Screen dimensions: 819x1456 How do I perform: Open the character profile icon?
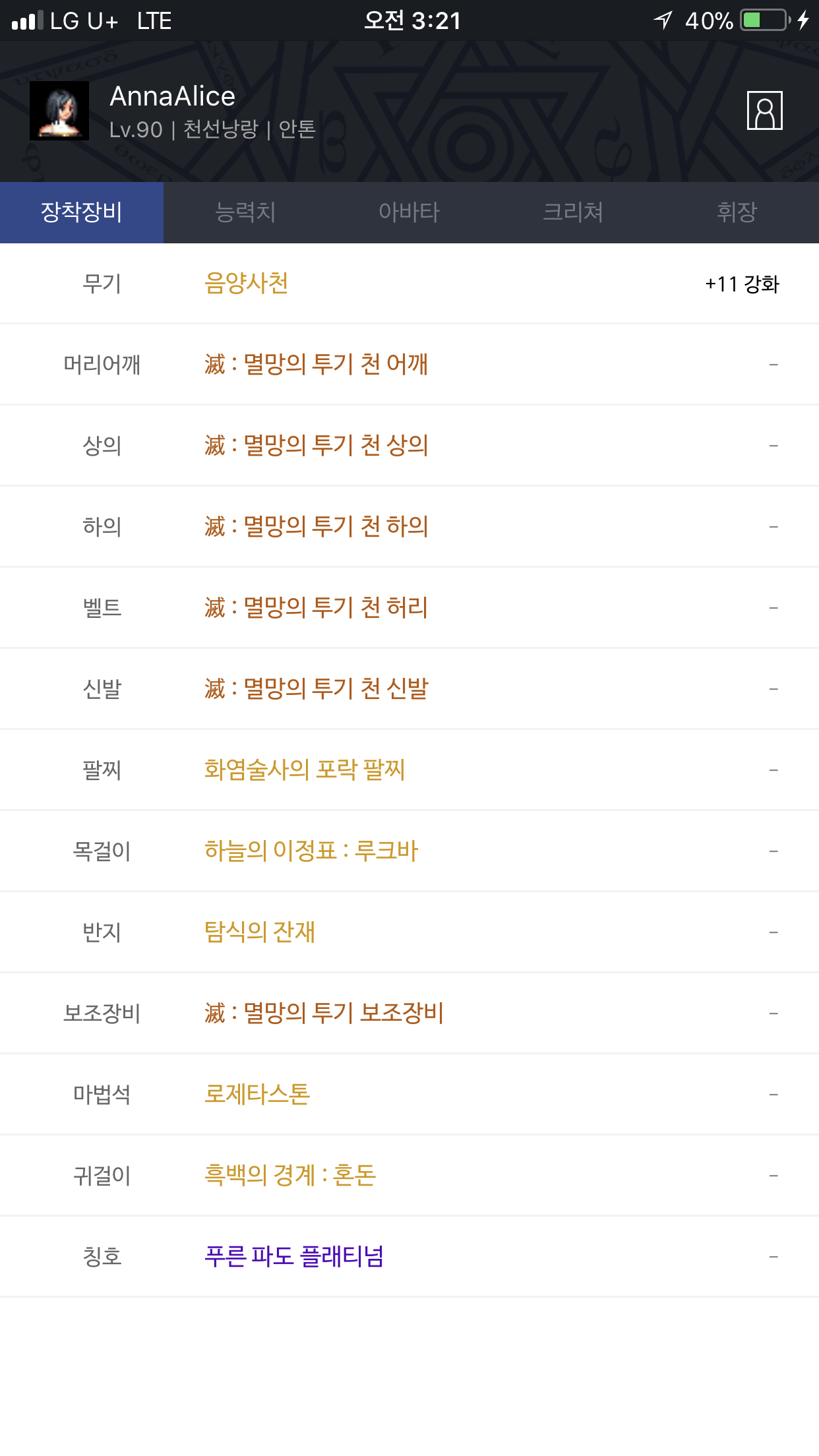(764, 111)
